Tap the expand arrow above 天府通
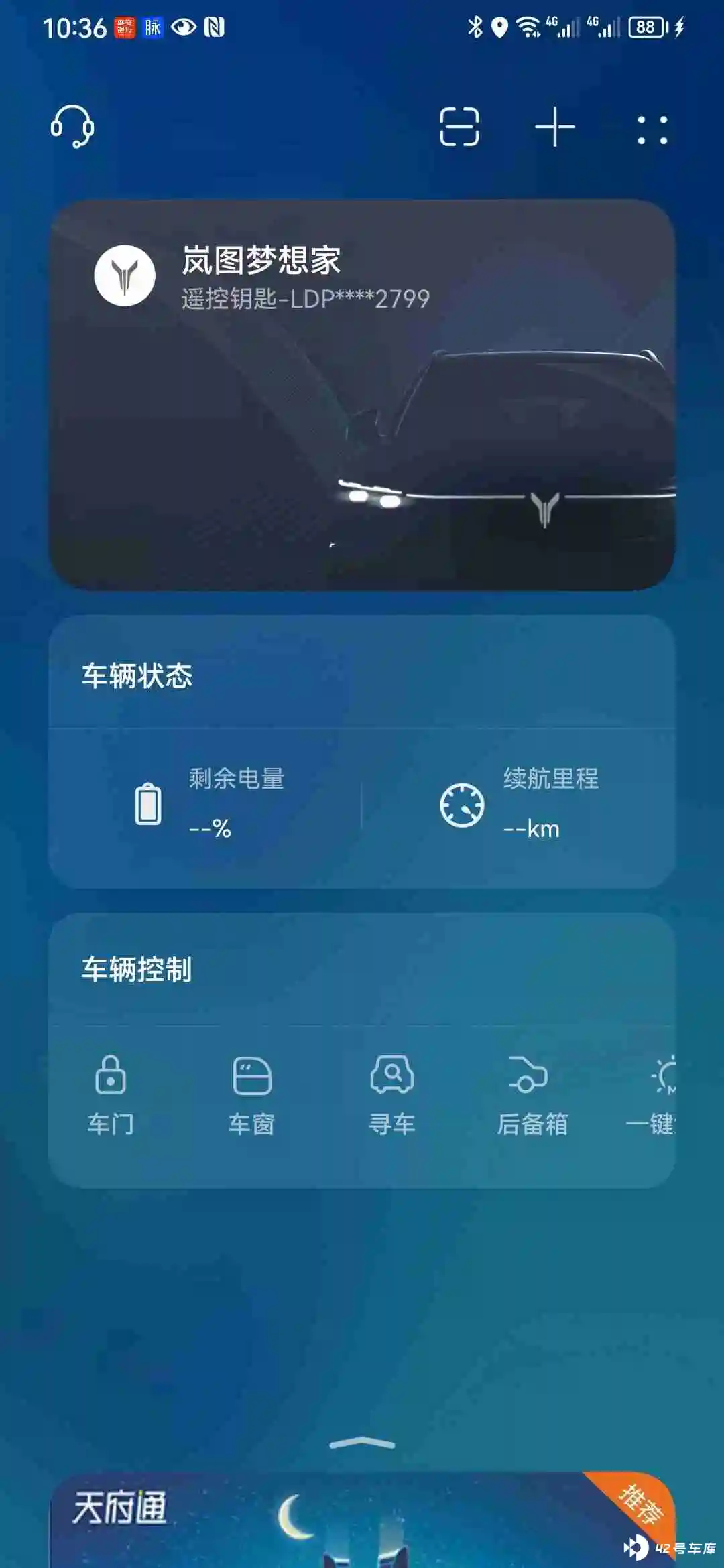The image size is (724, 1568). [x=362, y=1443]
